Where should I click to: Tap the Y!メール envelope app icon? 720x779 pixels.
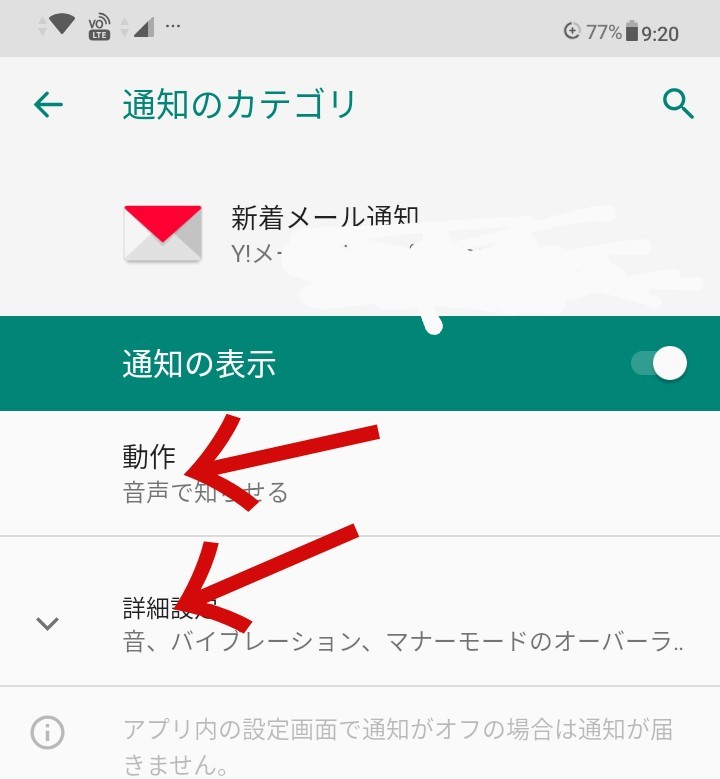click(x=162, y=231)
